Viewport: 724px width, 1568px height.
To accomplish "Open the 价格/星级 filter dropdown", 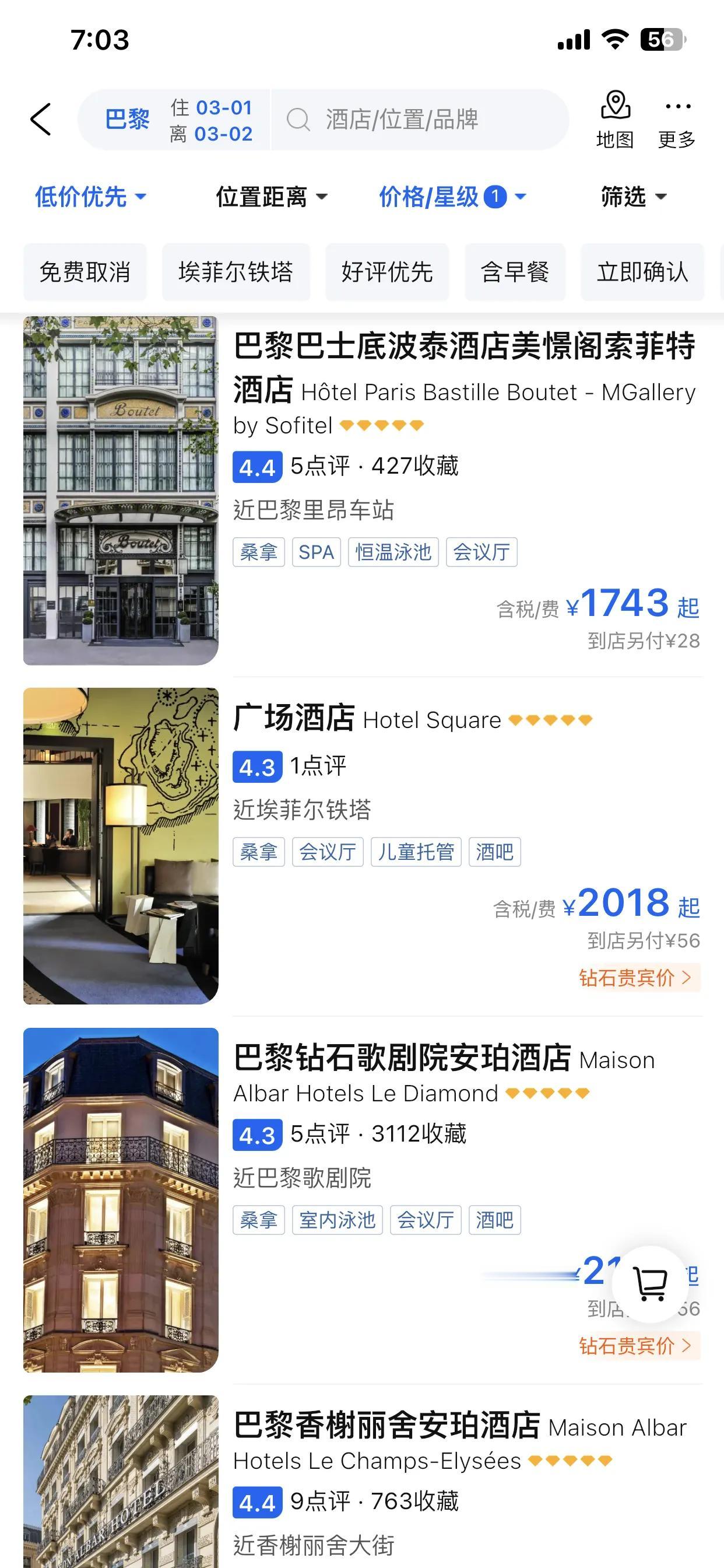I will (453, 197).
